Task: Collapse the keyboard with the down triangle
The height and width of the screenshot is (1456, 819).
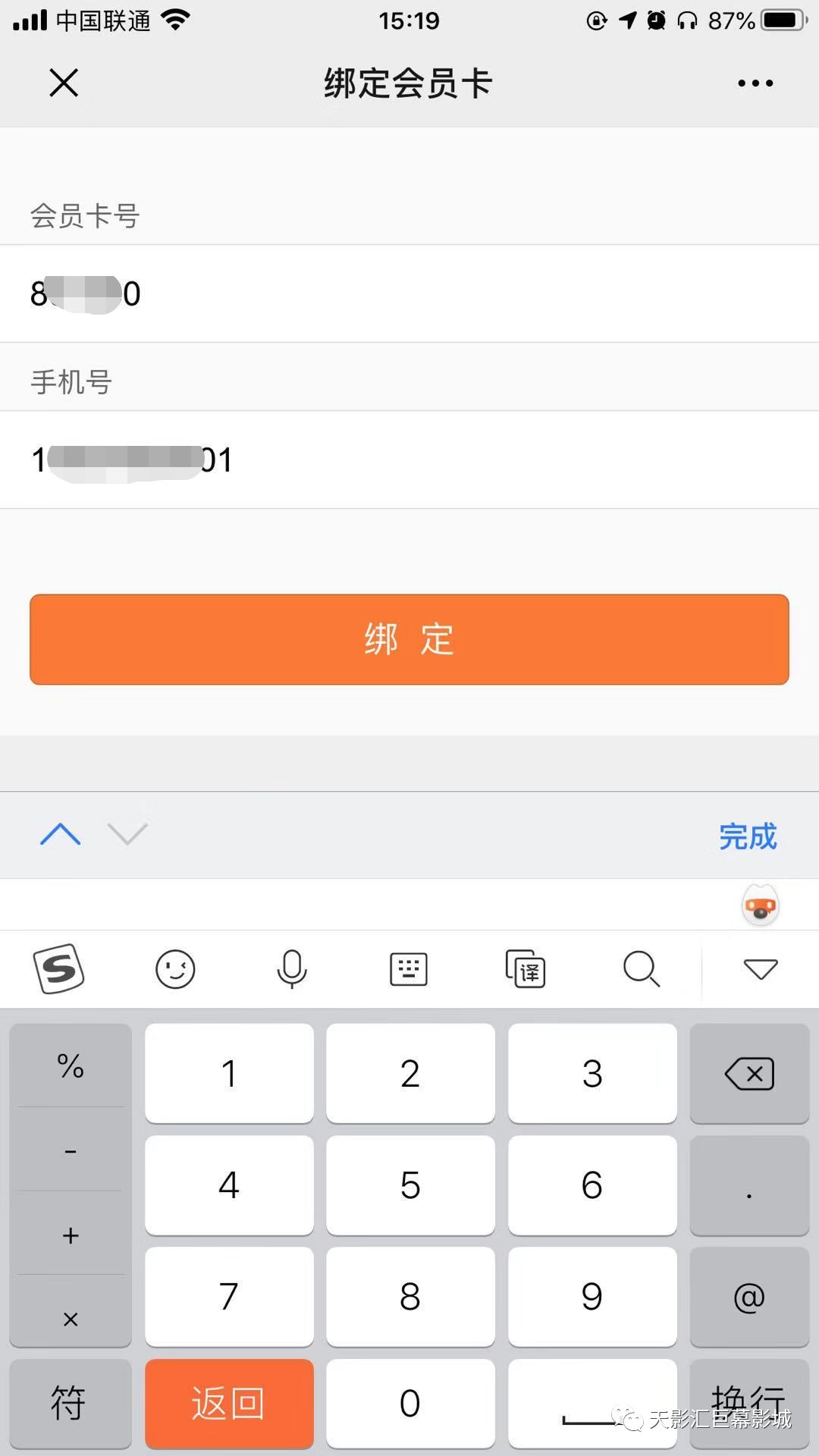Action: click(761, 967)
